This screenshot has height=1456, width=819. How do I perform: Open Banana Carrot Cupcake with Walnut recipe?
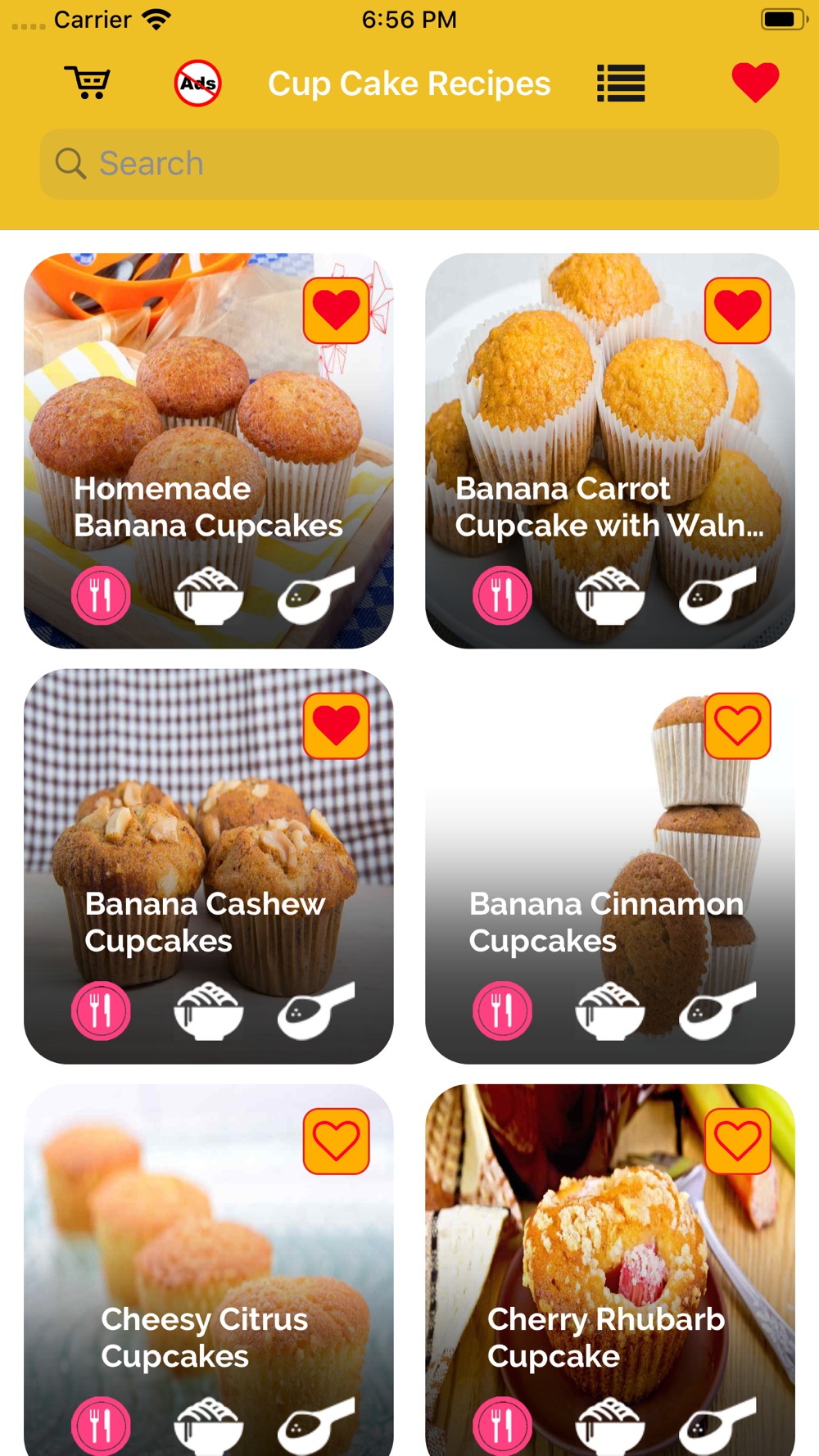610,450
